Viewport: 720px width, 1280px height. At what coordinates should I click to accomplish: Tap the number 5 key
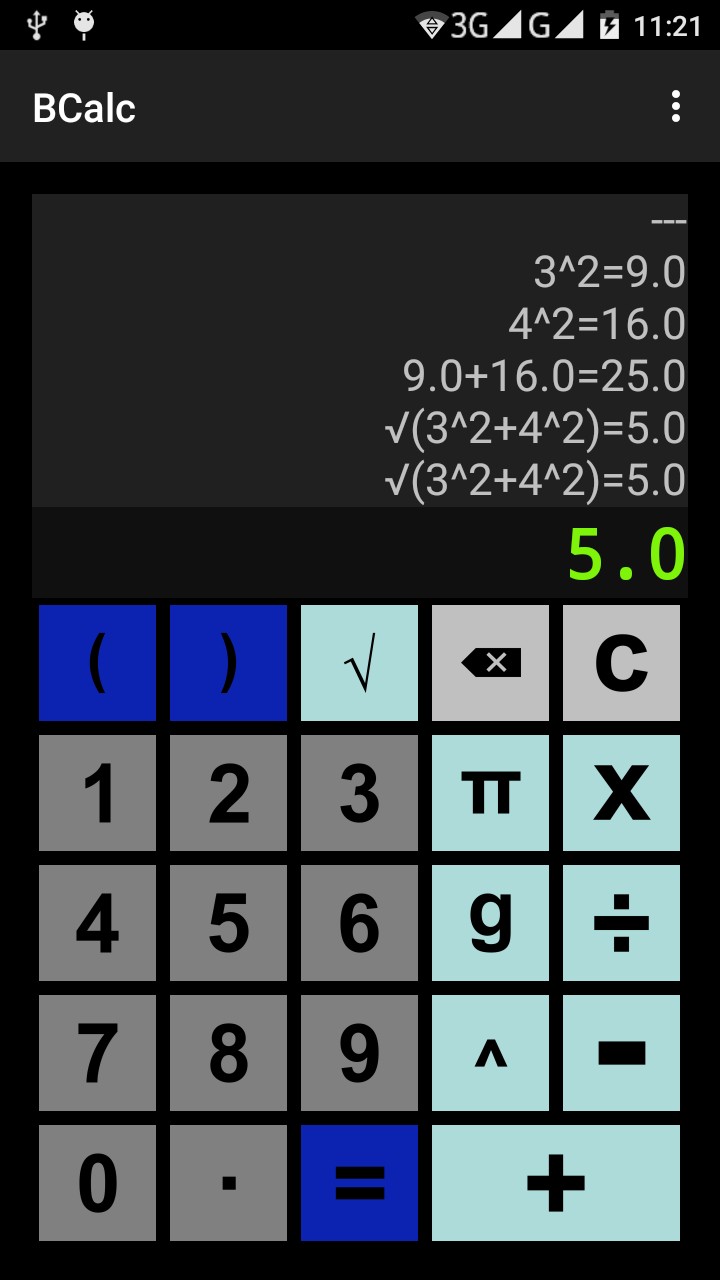pos(228,922)
